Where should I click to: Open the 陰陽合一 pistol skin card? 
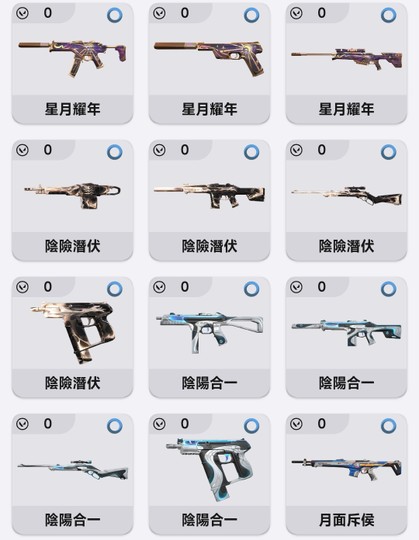[209, 474]
